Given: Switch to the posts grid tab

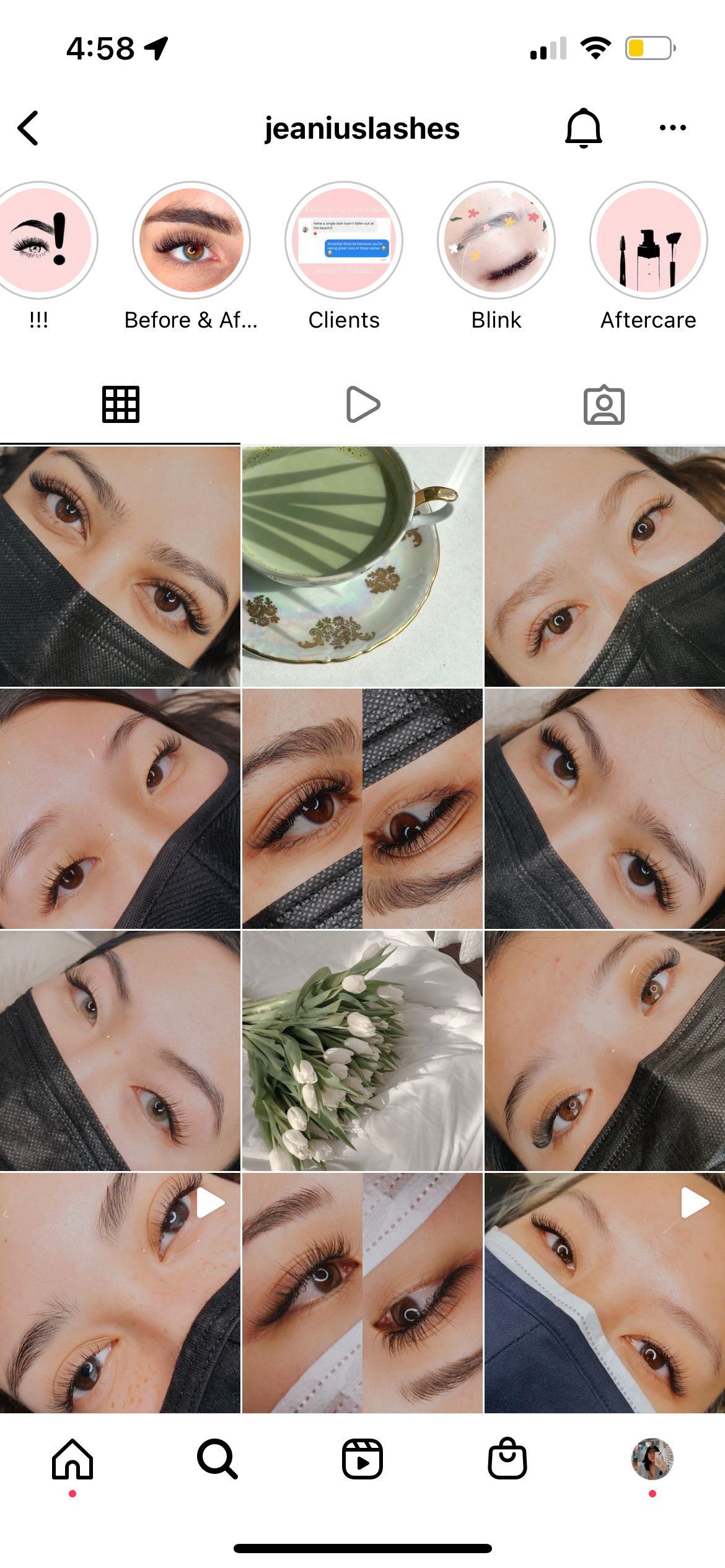Looking at the screenshot, I should click(120, 404).
